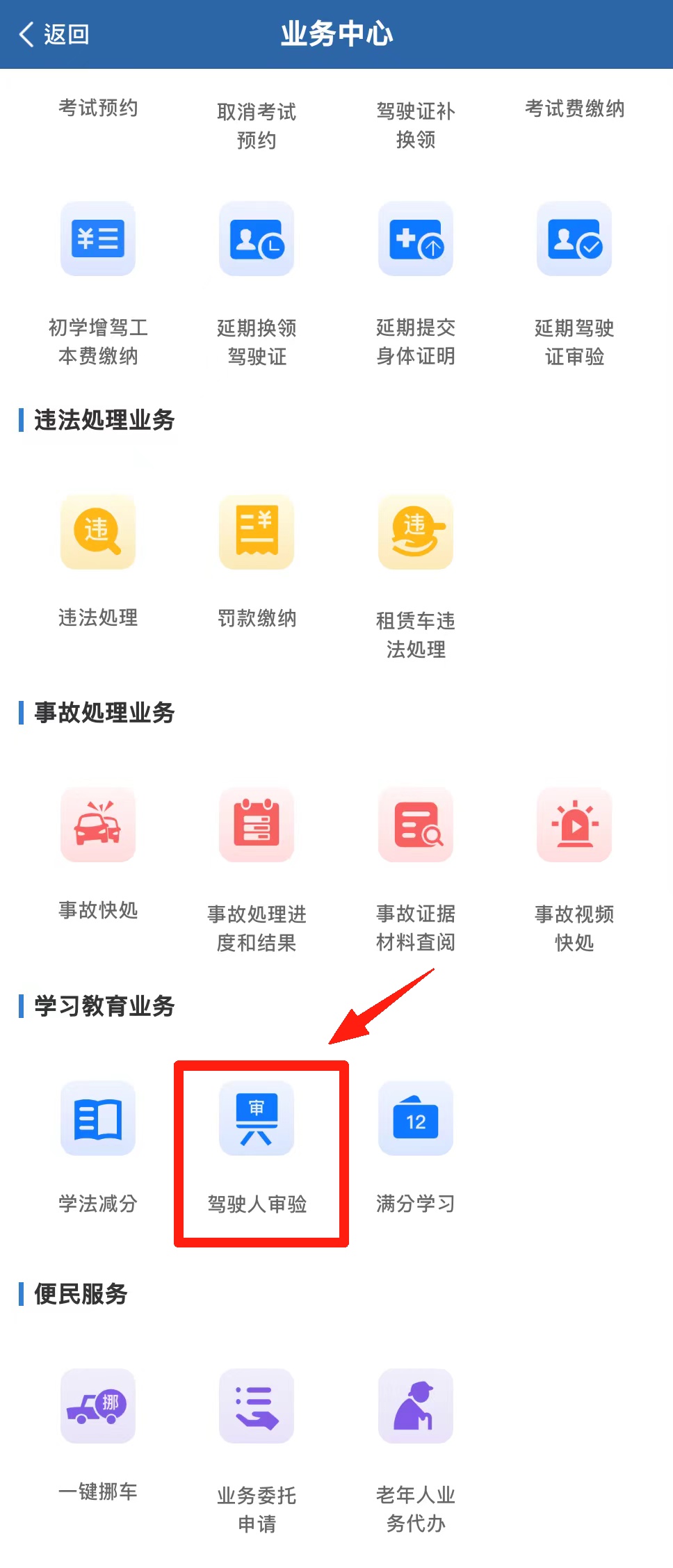Tap the 延期提交身体证明 icon

(415, 239)
